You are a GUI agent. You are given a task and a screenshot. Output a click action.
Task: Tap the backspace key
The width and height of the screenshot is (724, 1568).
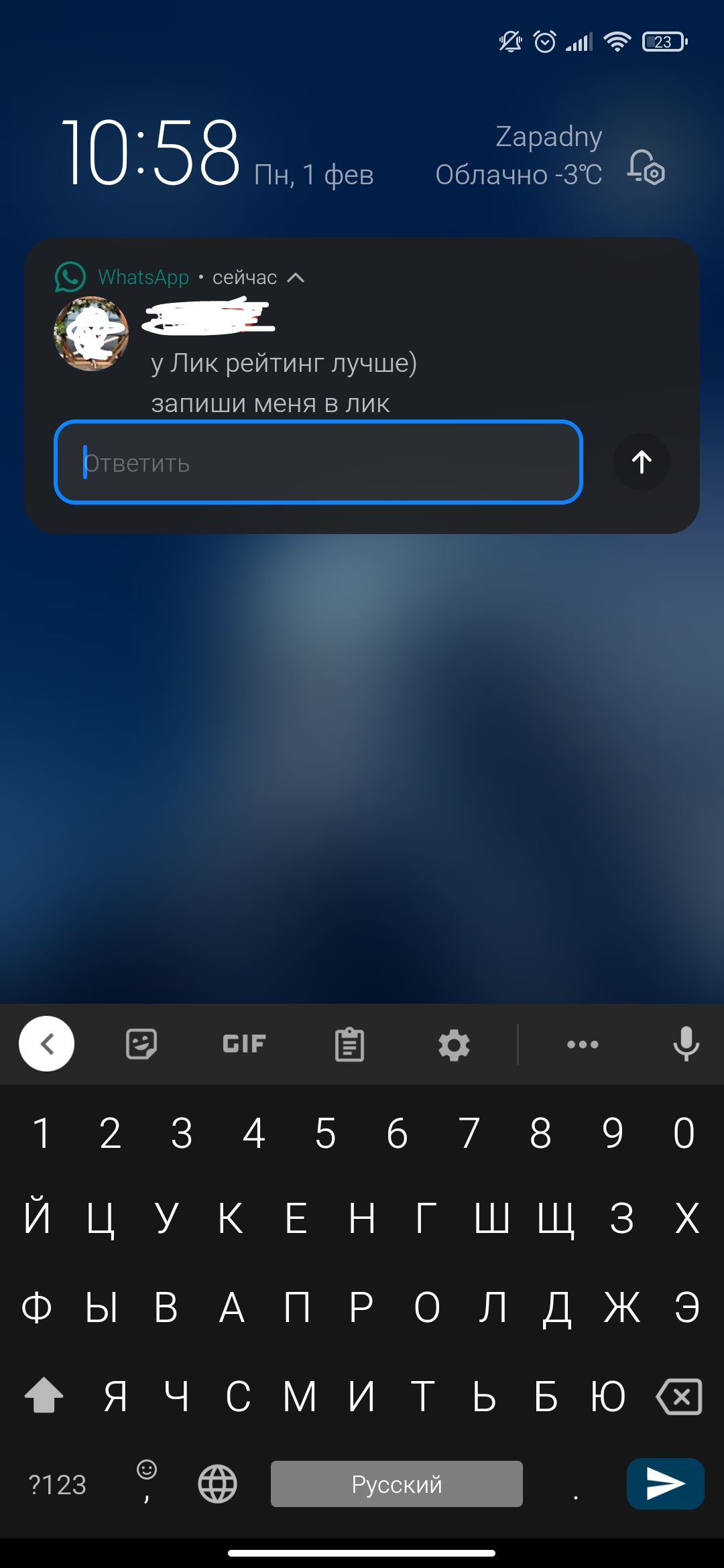tap(680, 1396)
